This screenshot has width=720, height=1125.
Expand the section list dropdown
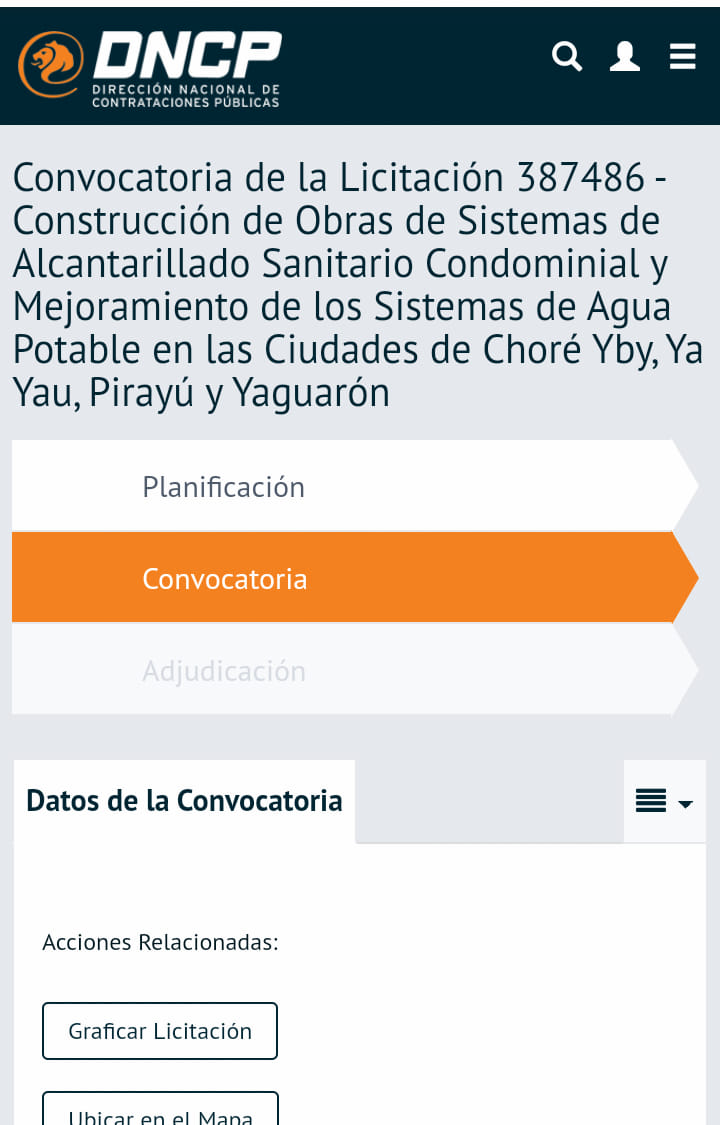point(664,801)
